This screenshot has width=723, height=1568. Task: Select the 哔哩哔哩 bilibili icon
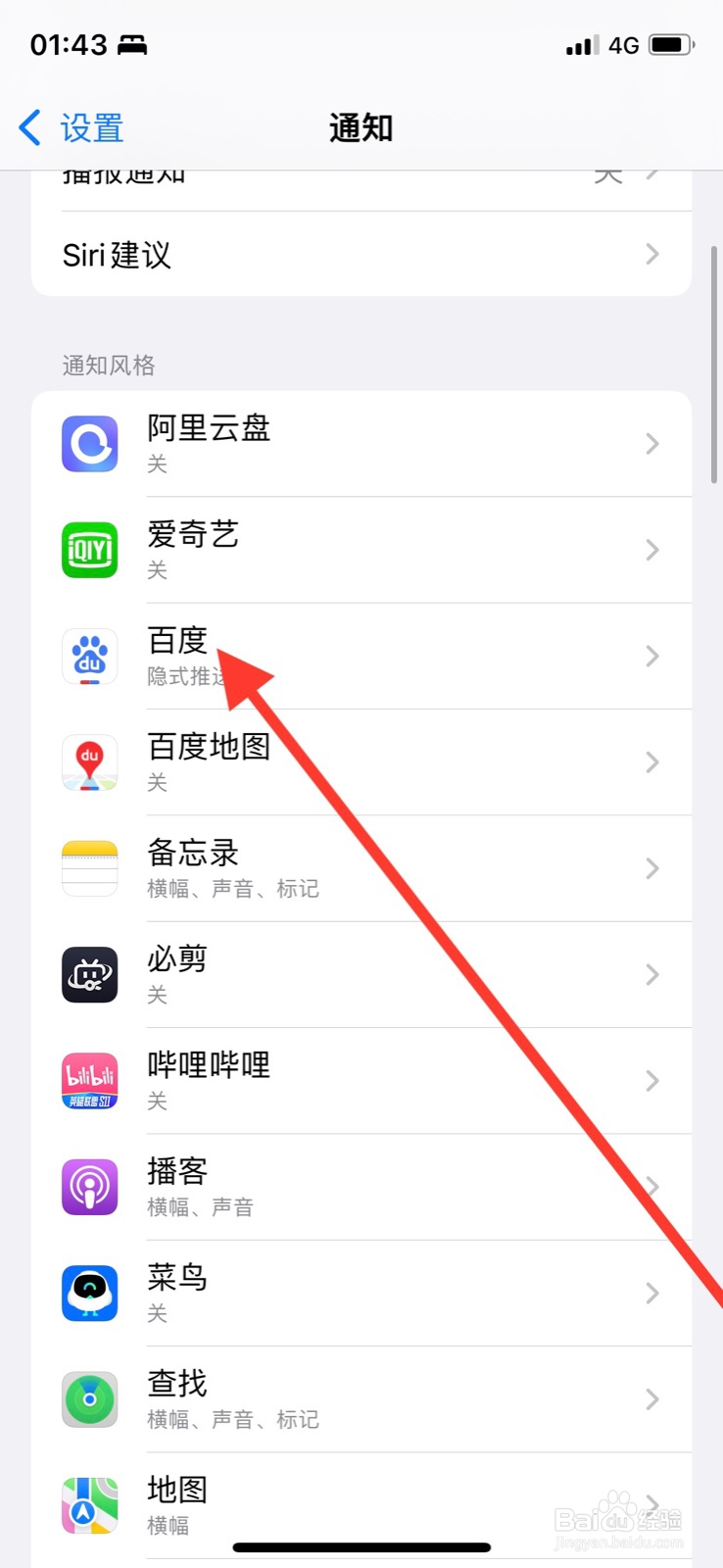[x=89, y=1081]
